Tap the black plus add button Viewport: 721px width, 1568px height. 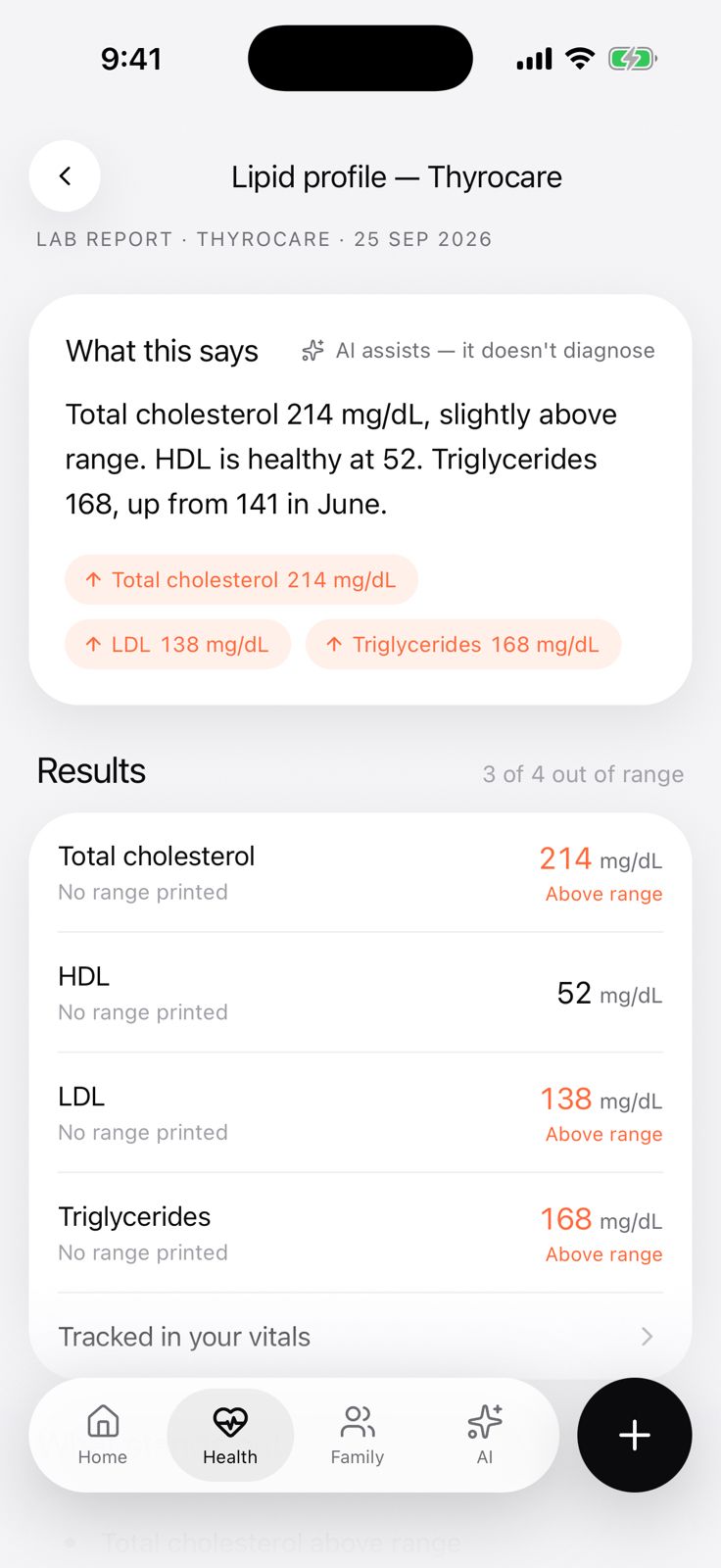tap(635, 1435)
